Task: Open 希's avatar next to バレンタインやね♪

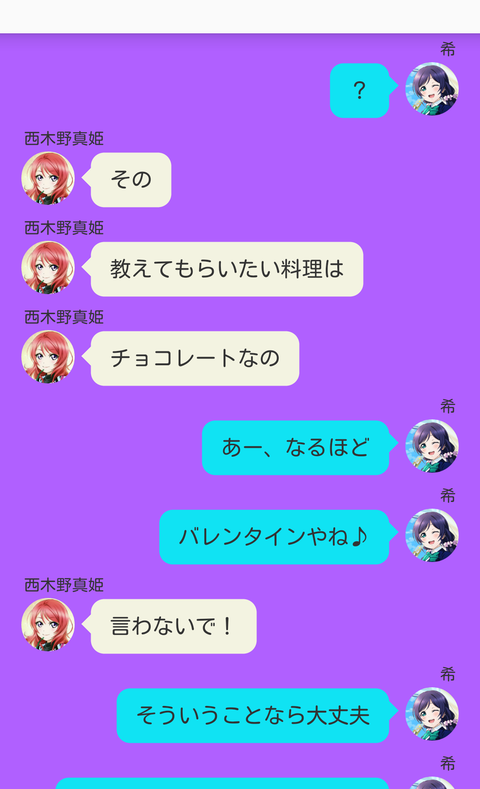Action: (x=432, y=535)
